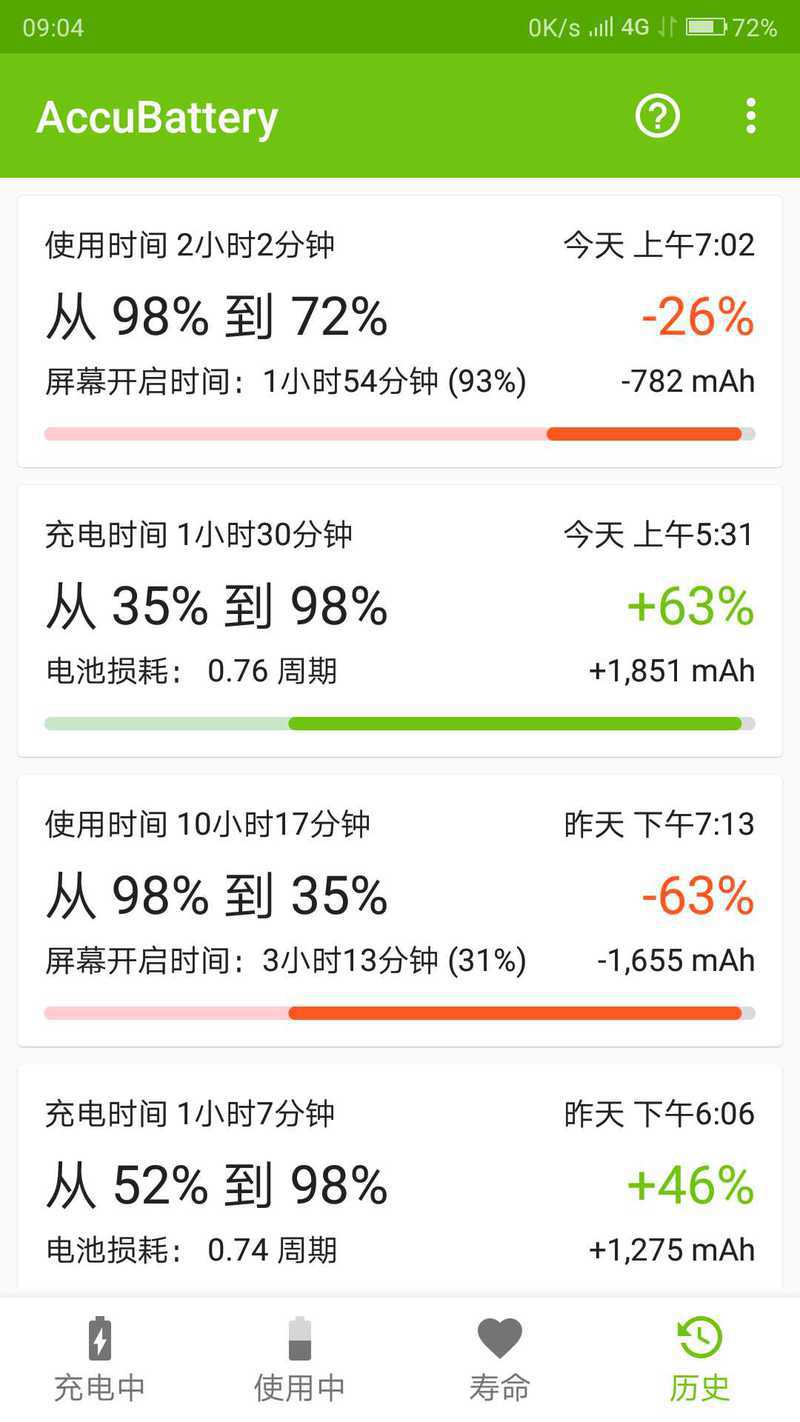Switch to the 使用中 tab
800x1422 pixels.
point(299,1360)
